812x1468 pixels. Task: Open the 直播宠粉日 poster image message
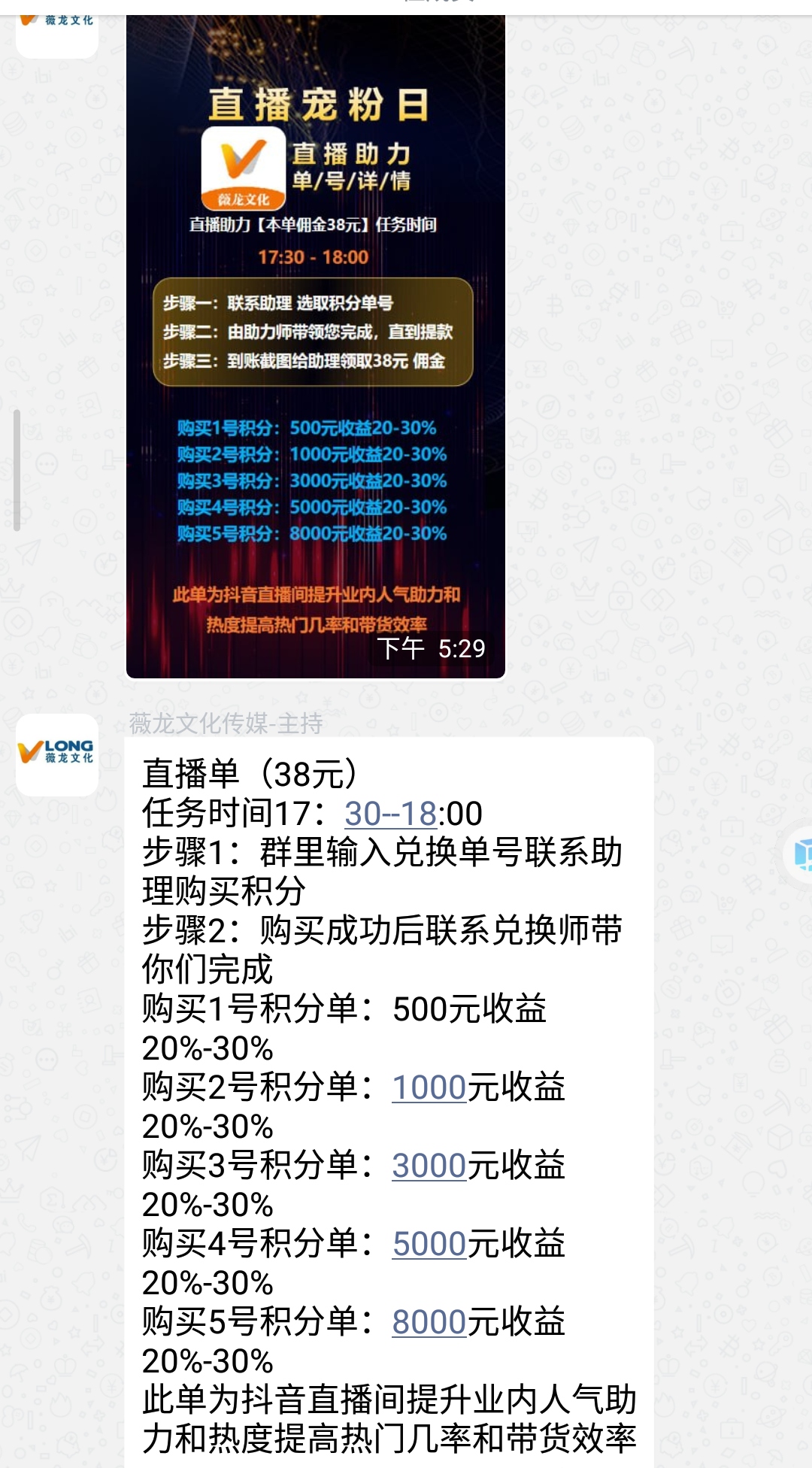pyautogui.click(x=315, y=346)
